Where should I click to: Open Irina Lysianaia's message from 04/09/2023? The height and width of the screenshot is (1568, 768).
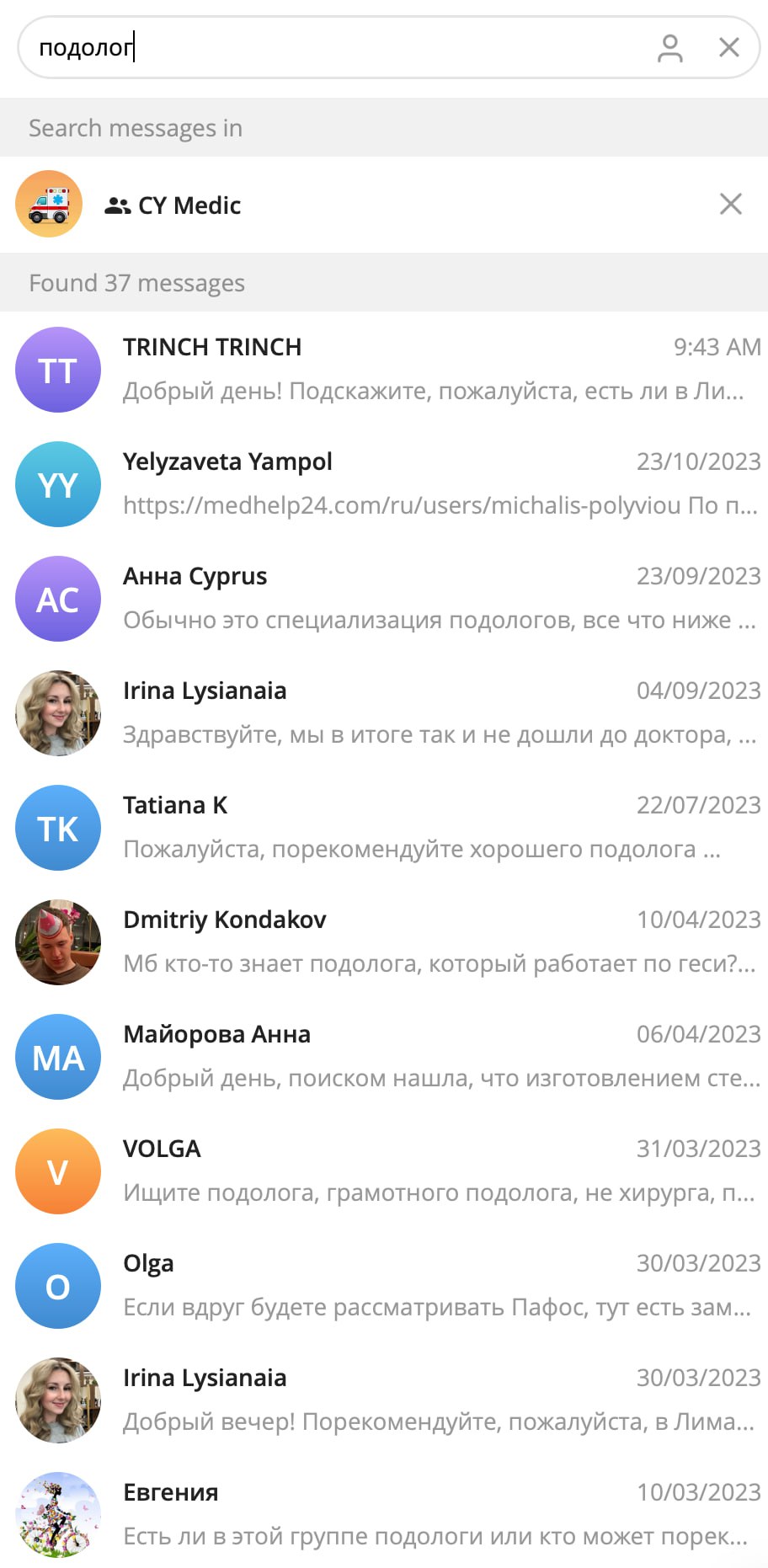(x=384, y=713)
